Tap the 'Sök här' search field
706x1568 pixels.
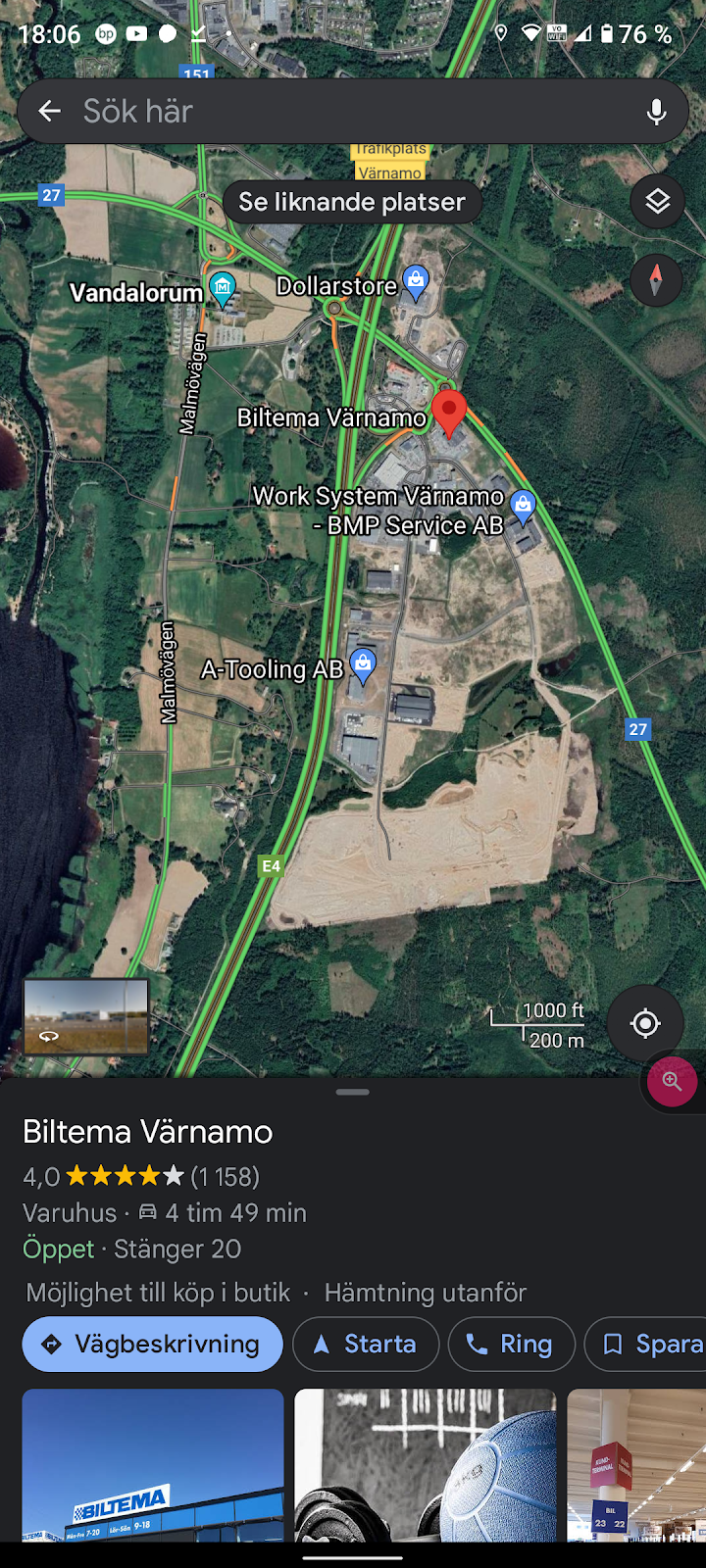pos(343,112)
